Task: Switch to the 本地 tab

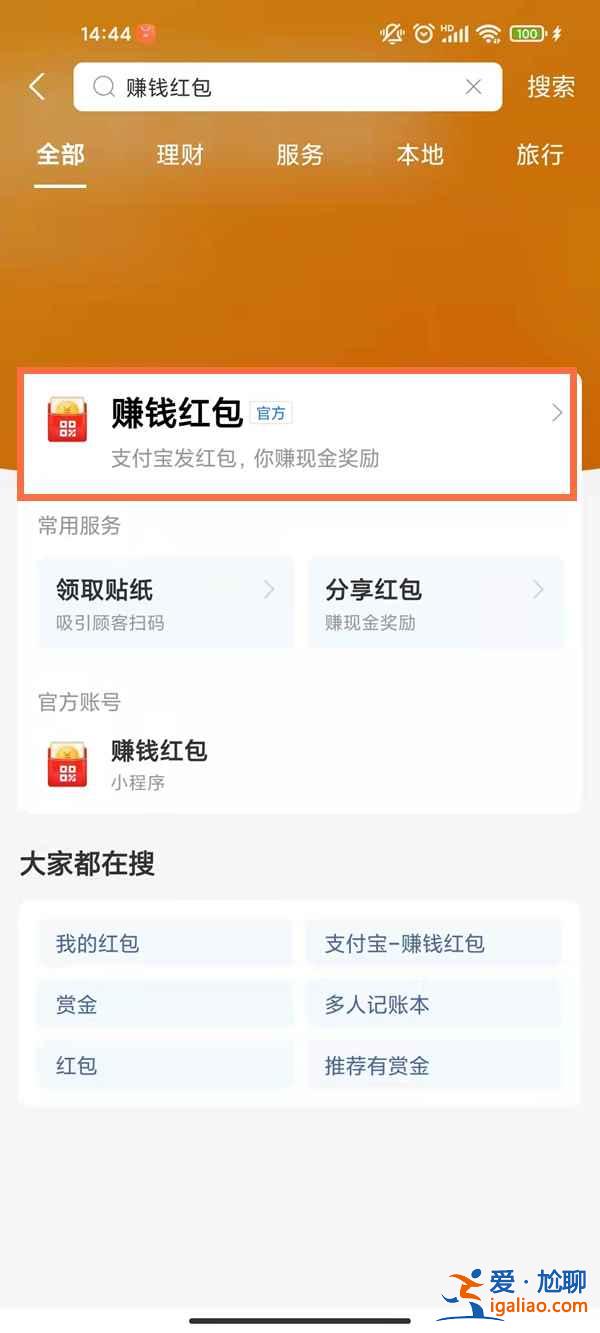Action: coord(420,155)
